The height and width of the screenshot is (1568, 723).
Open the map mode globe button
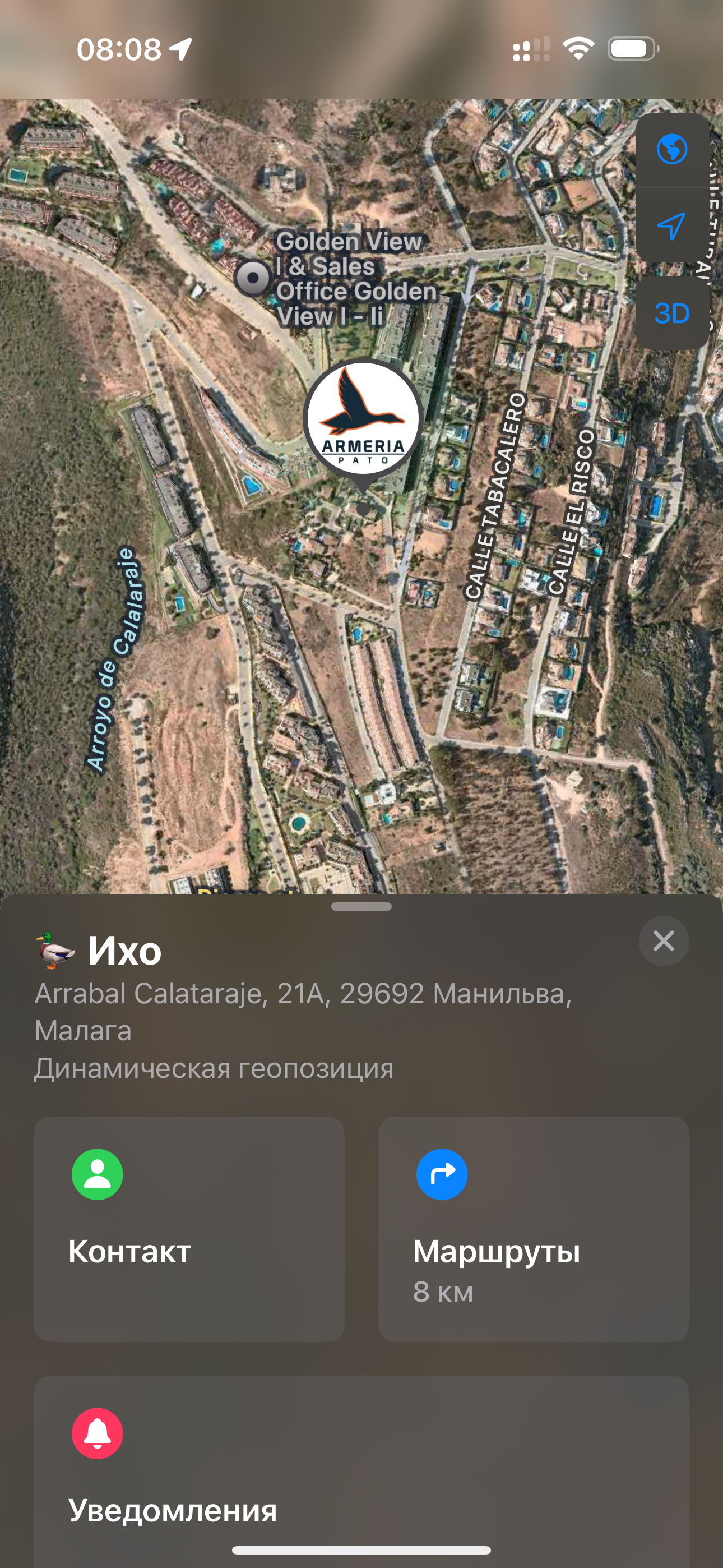[672, 150]
